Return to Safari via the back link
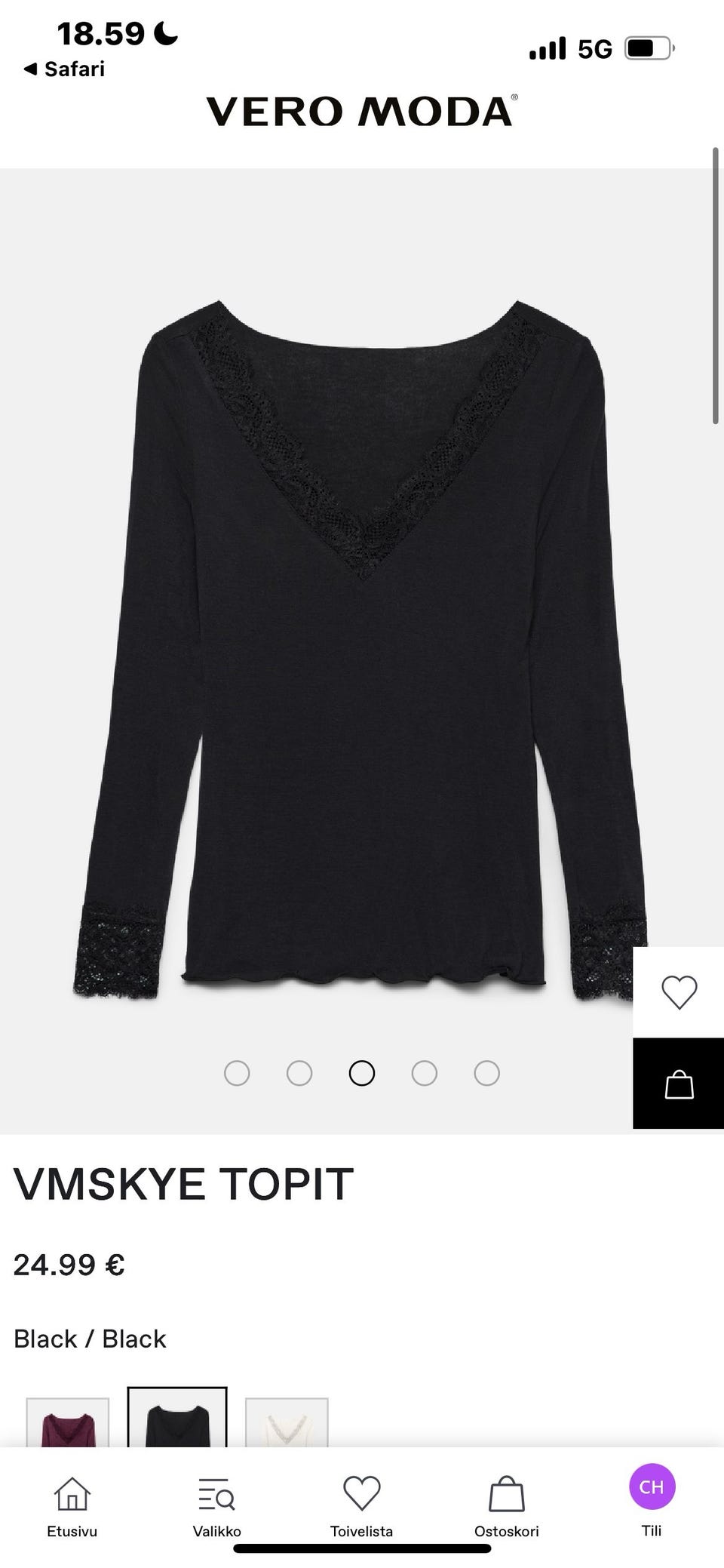Image resolution: width=724 pixels, height=1568 pixels. pos(65,69)
